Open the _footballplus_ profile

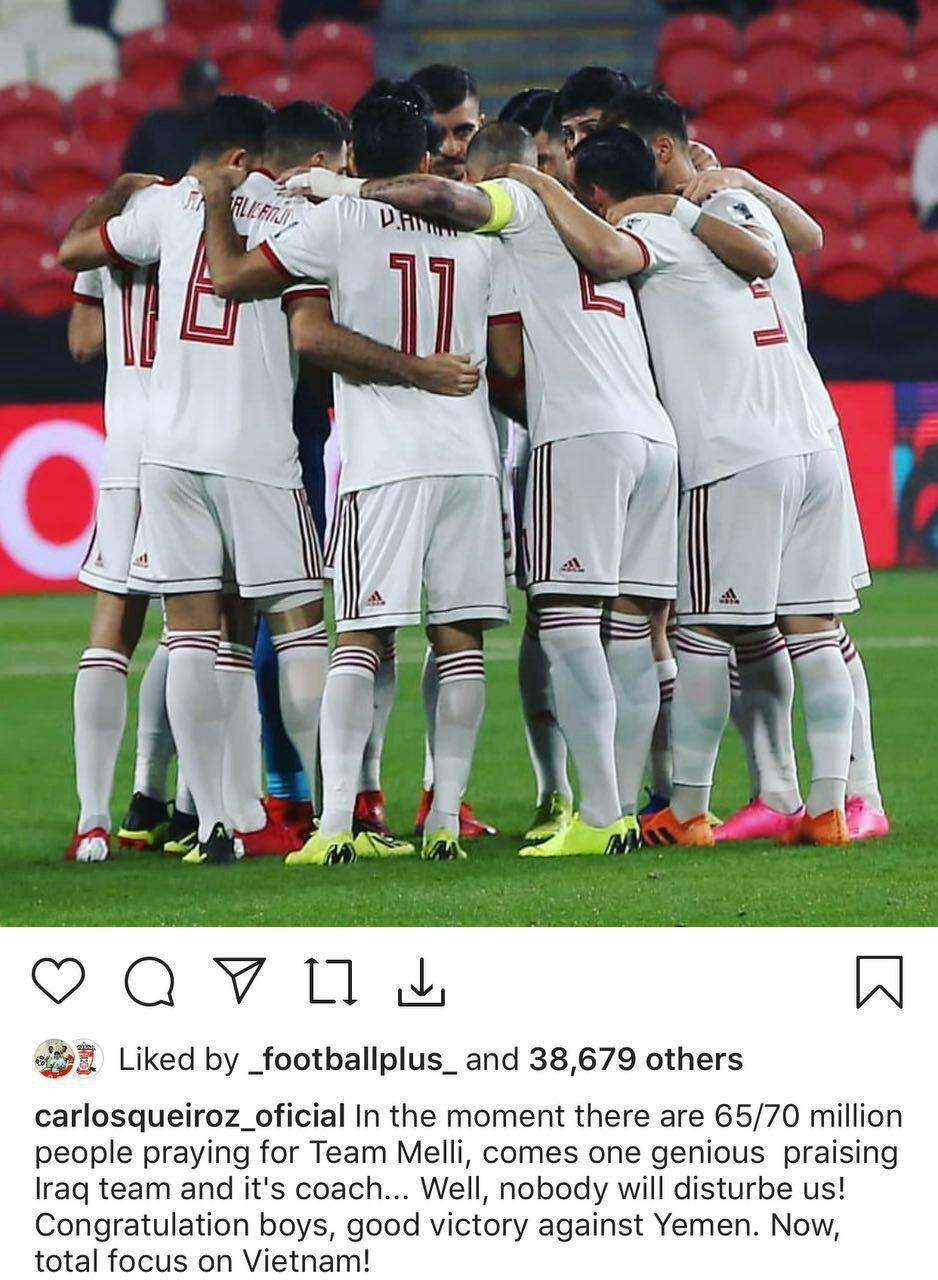pyautogui.click(x=352, y=1060)
